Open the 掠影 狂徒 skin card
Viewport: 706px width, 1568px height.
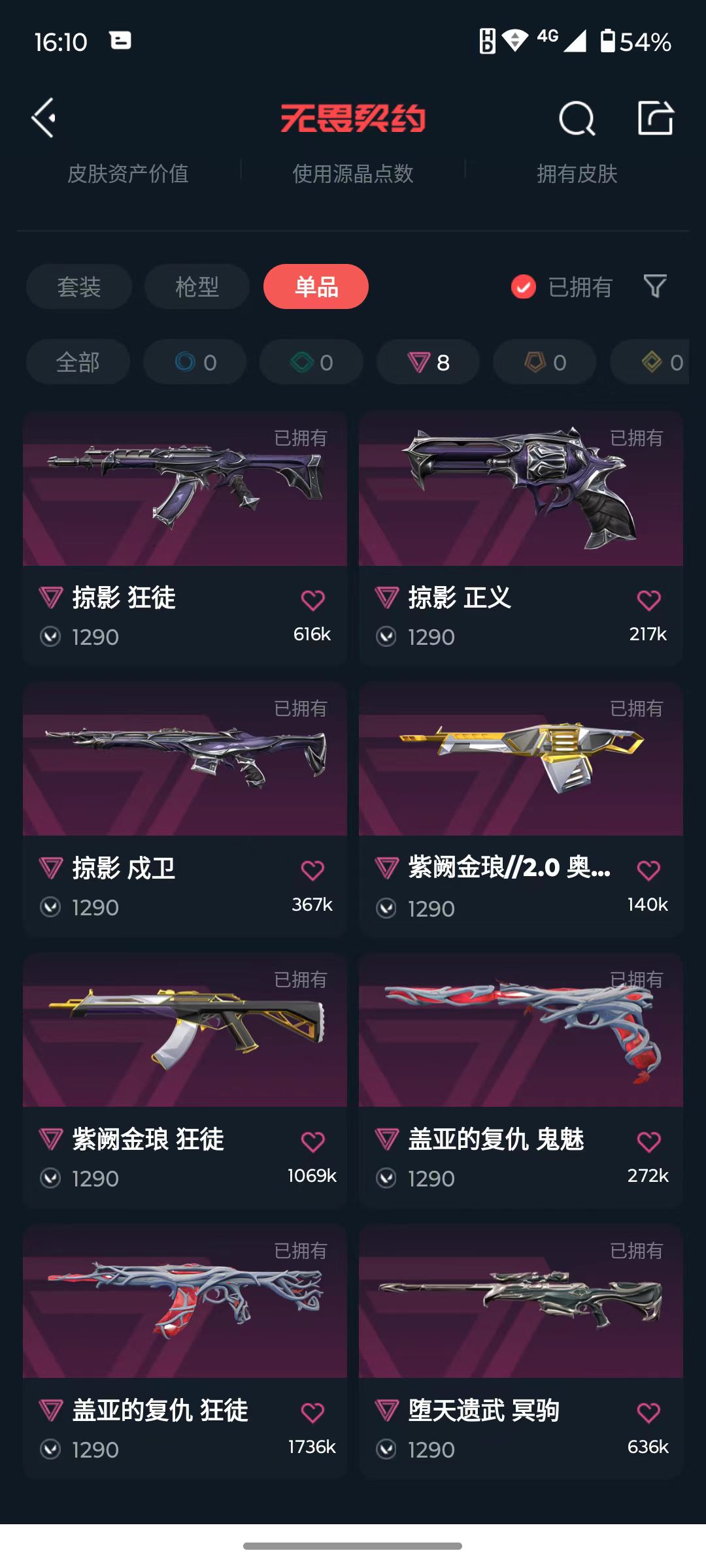pyautogui.click(x=185, y=538)
